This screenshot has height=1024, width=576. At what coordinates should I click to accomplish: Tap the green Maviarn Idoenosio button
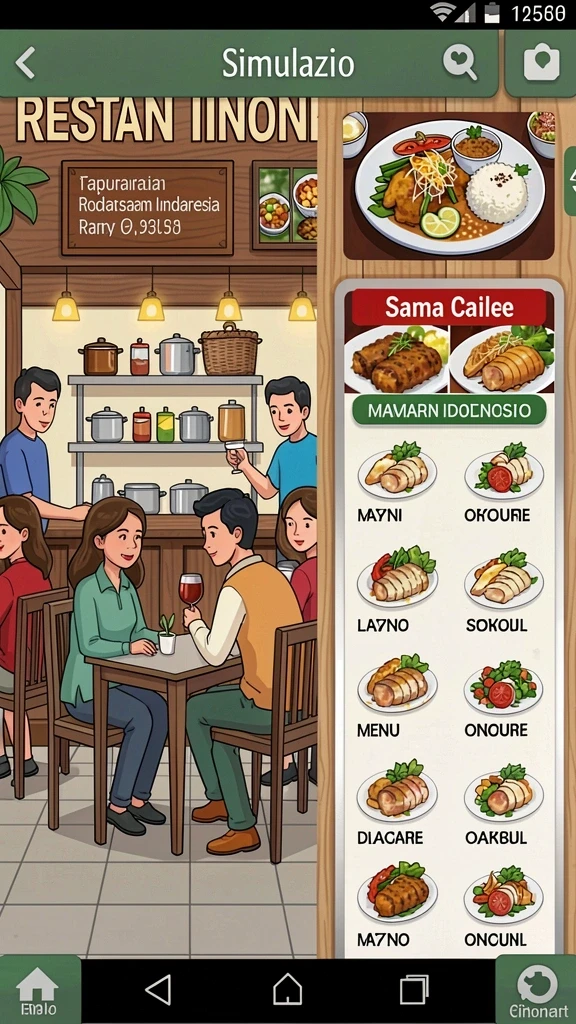pyautogui.click(x=449, y=411)
